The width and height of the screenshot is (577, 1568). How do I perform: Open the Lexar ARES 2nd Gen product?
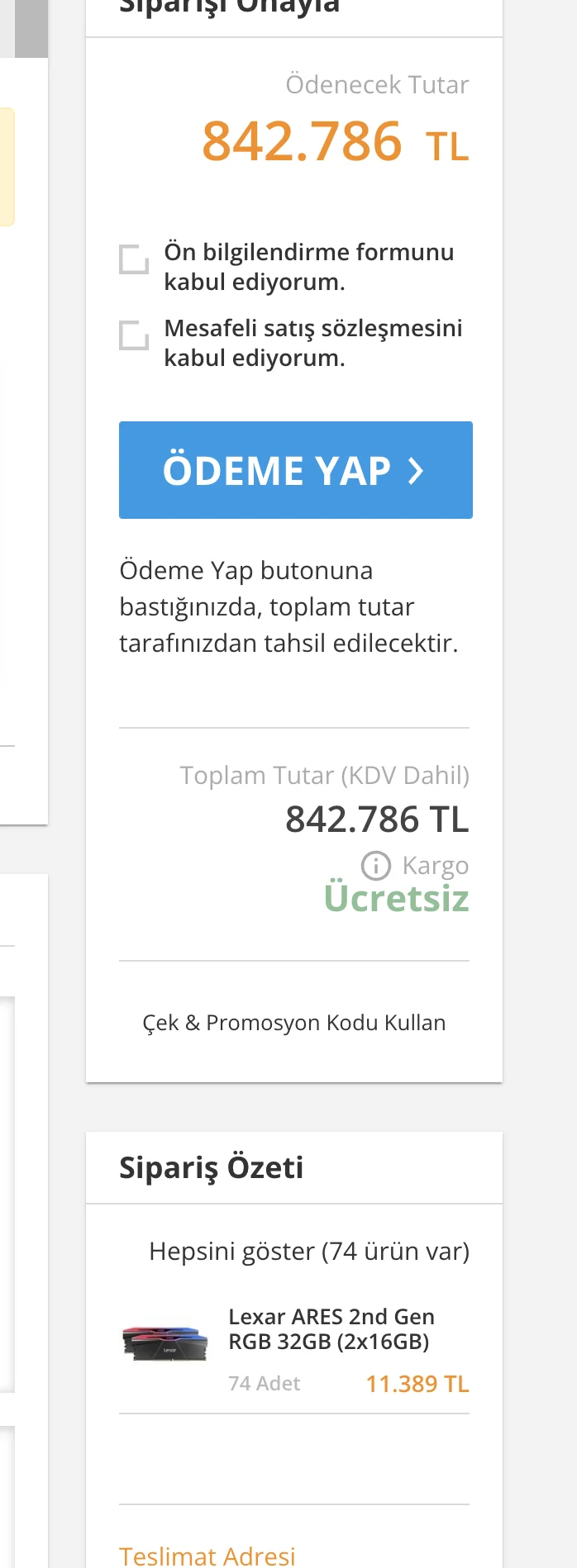point(331,1328)
